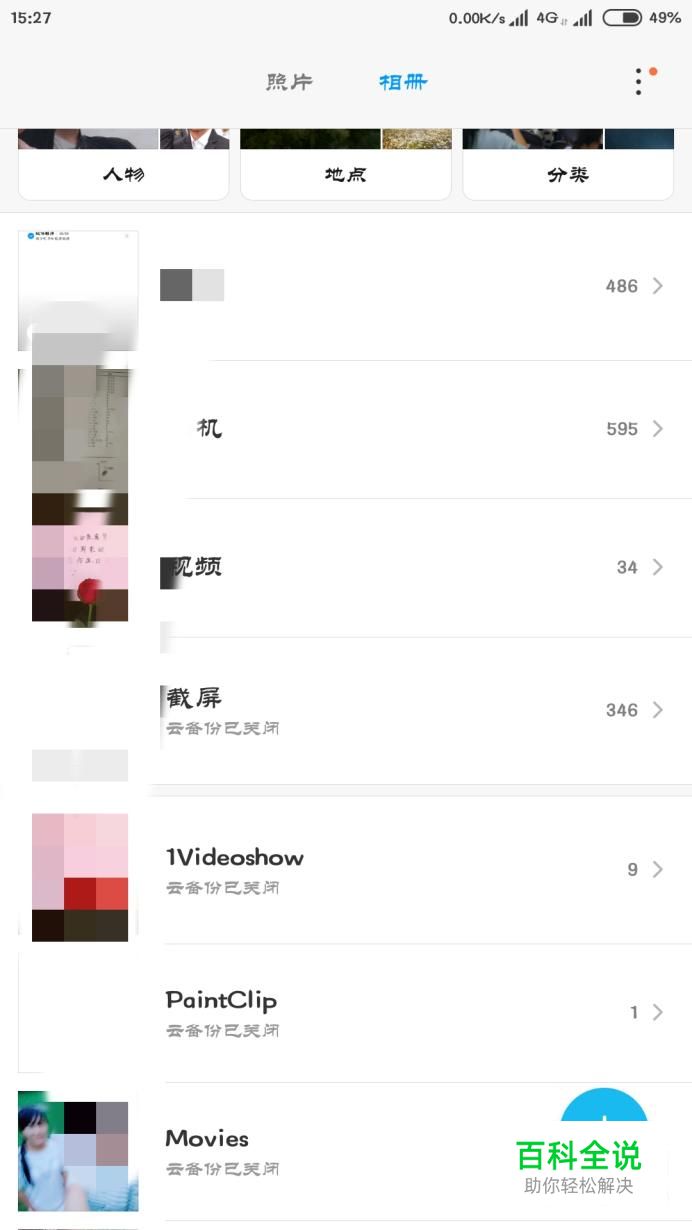Image resolution: width=692 pixels, height=1230 pixels.
Task: Open the 视频 album
Action: [x=400, y=568]
